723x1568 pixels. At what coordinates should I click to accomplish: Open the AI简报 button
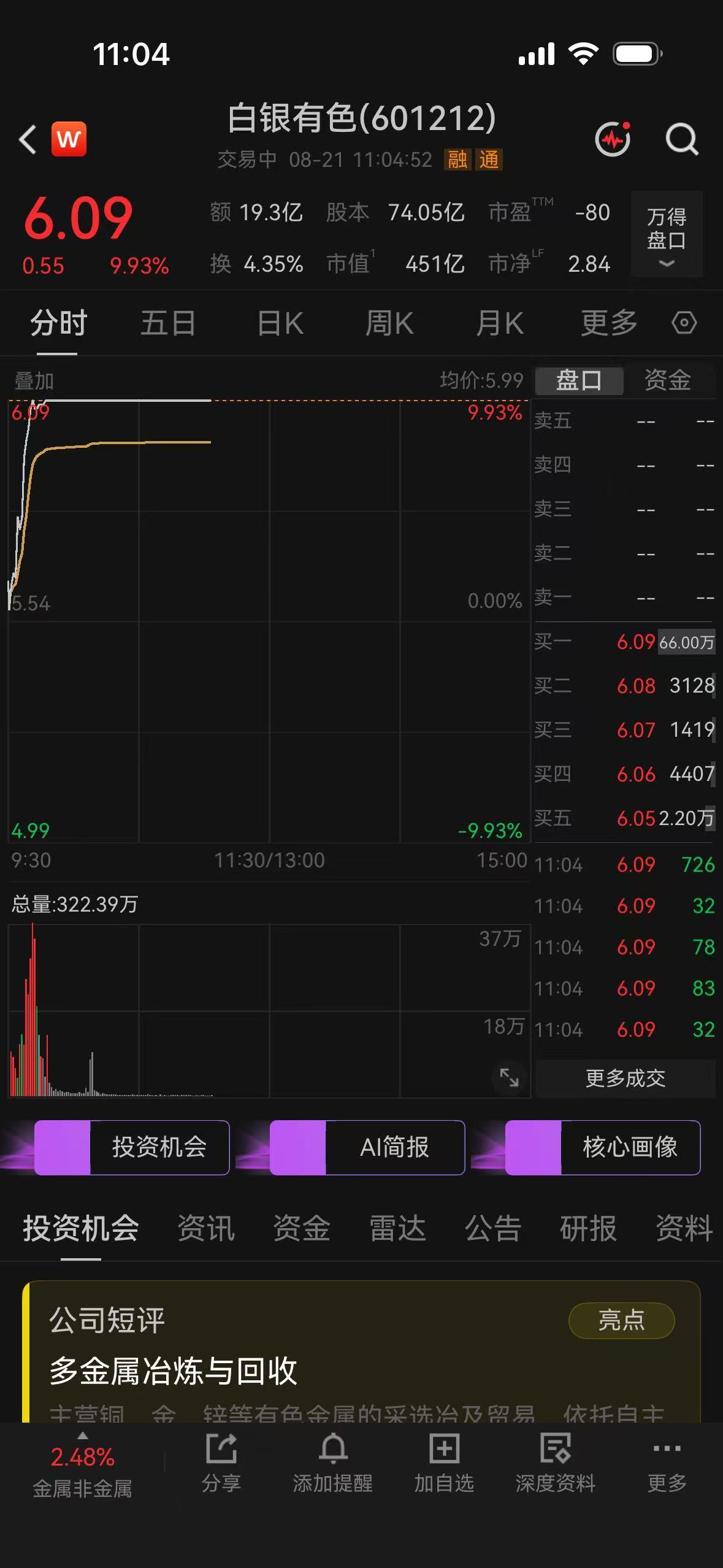click(x=367, y=1147)
